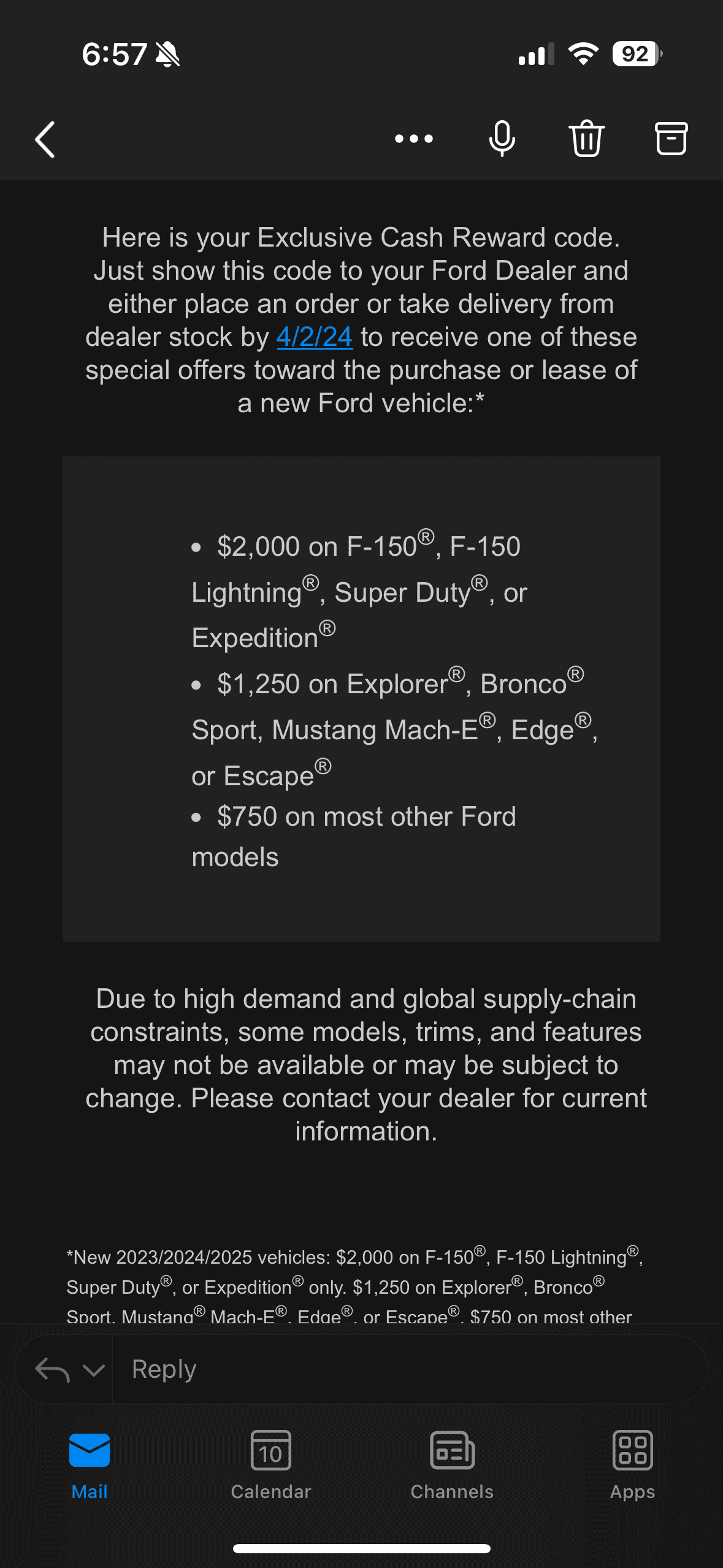This screenshot has height=1568, width=723.
Task: Open the more options menu
Action: tap(414, 139)
